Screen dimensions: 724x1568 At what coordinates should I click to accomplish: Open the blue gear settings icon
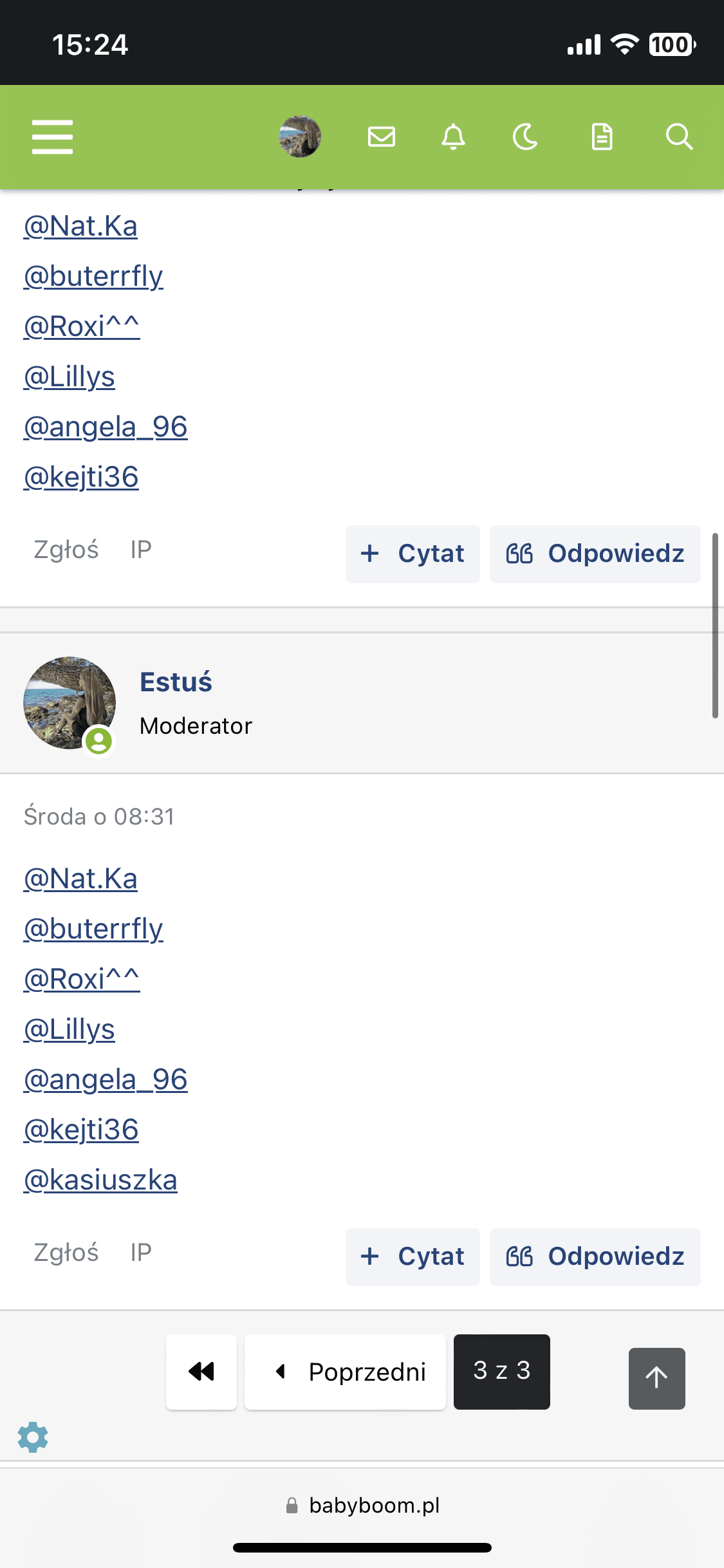coord(33,1437)
